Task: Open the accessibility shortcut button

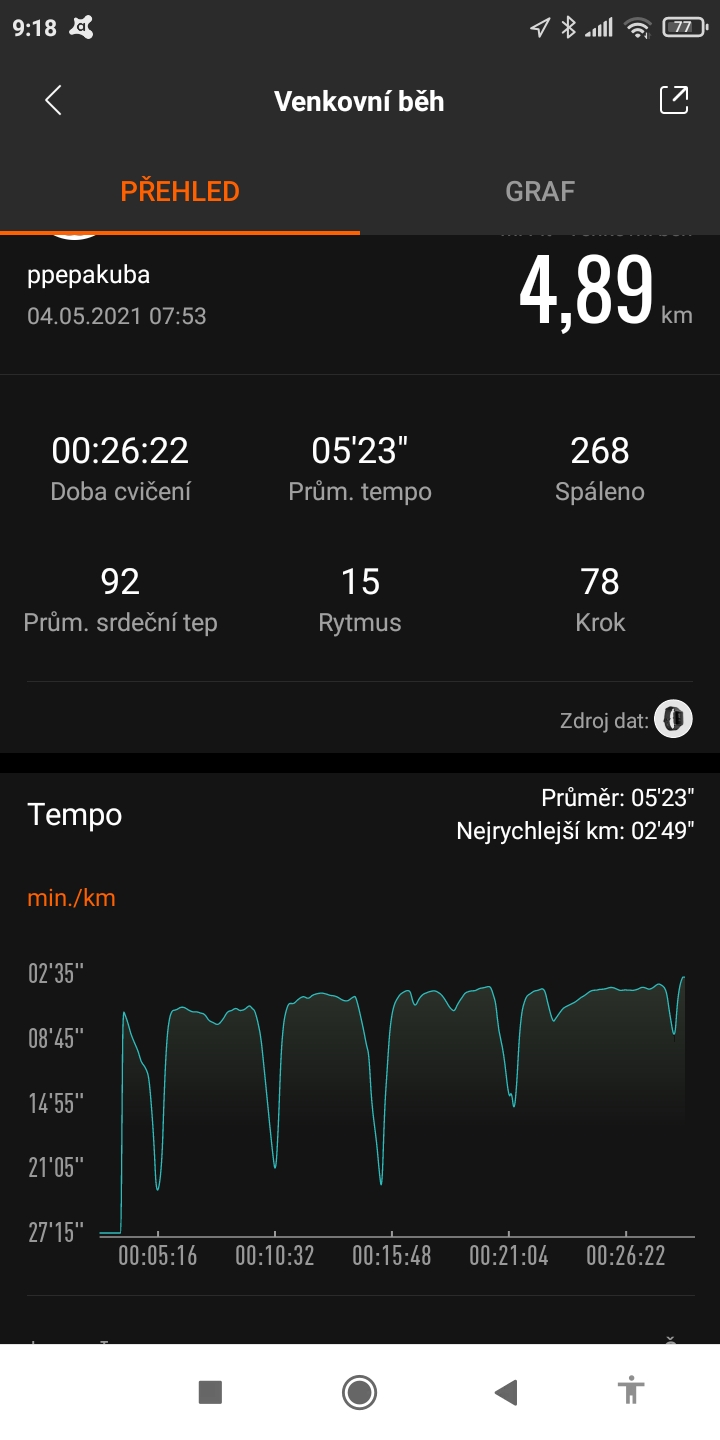Action: pos(631,1391)
